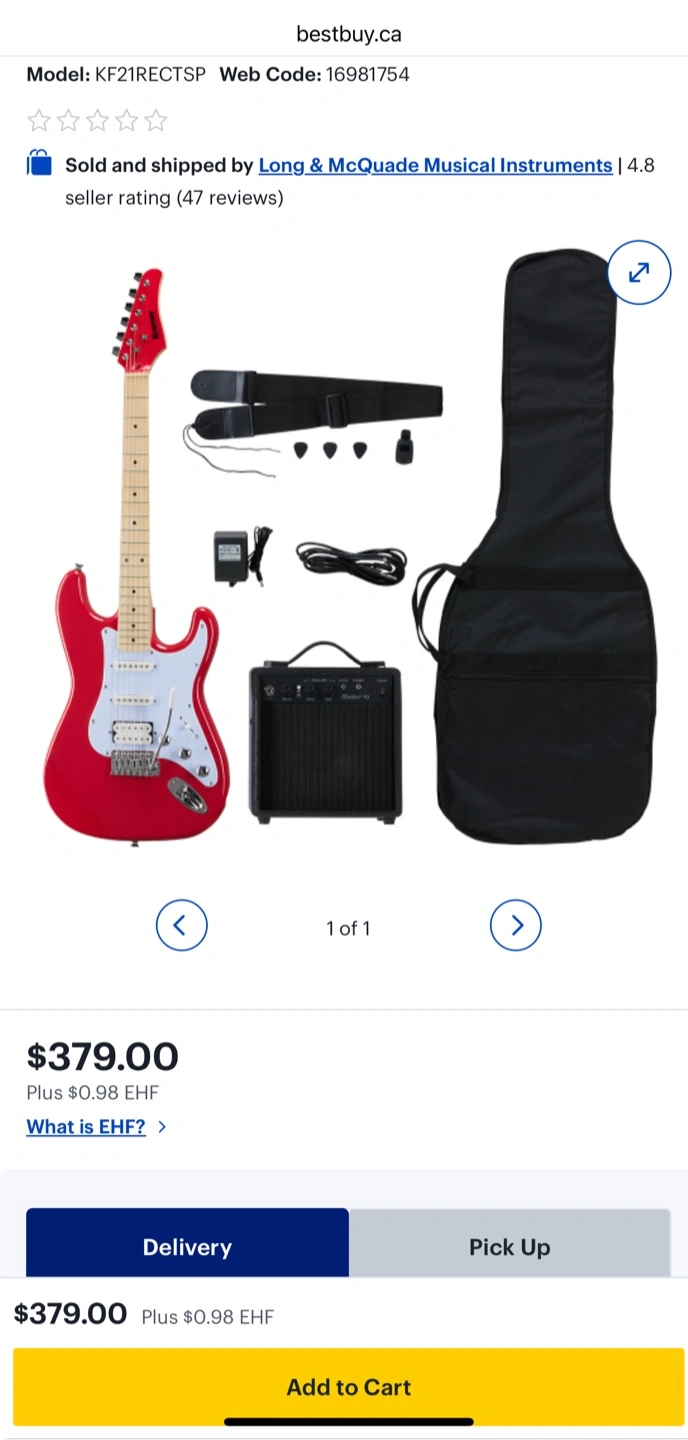Add the guitar pack to cart
The height and width of the screenshot is (1440, 688).
[x=348, y=1387]
